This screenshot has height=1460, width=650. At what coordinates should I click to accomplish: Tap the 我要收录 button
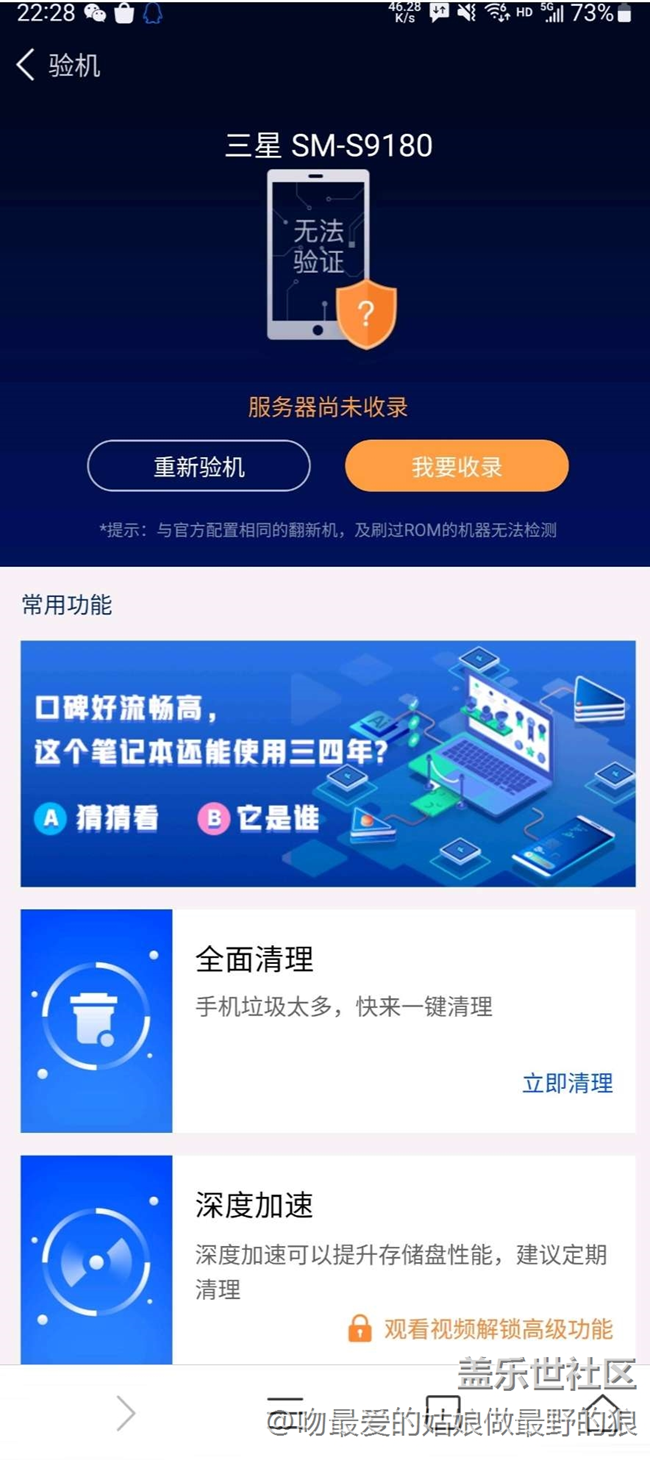click(457, 466)
